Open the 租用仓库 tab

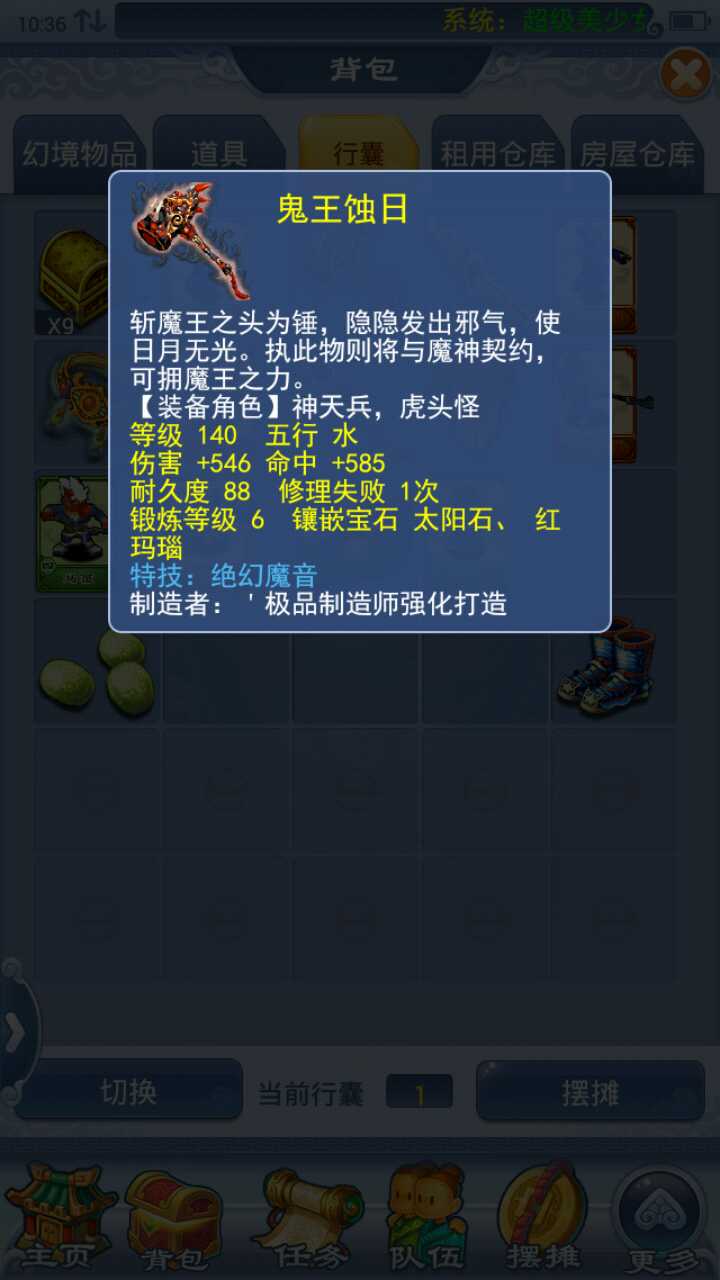click(498, 153)
